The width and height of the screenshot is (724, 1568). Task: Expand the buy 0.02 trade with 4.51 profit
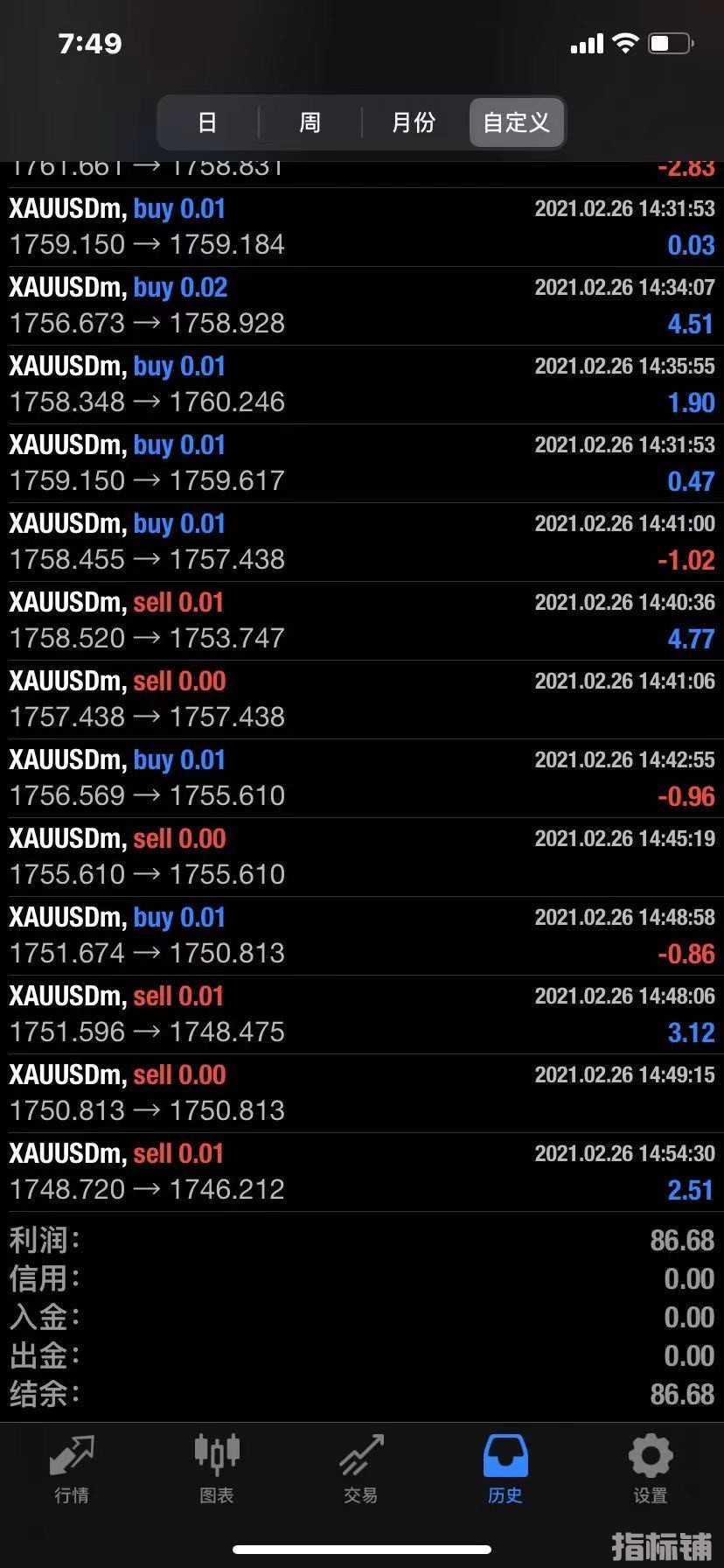(x=362, y=305)
